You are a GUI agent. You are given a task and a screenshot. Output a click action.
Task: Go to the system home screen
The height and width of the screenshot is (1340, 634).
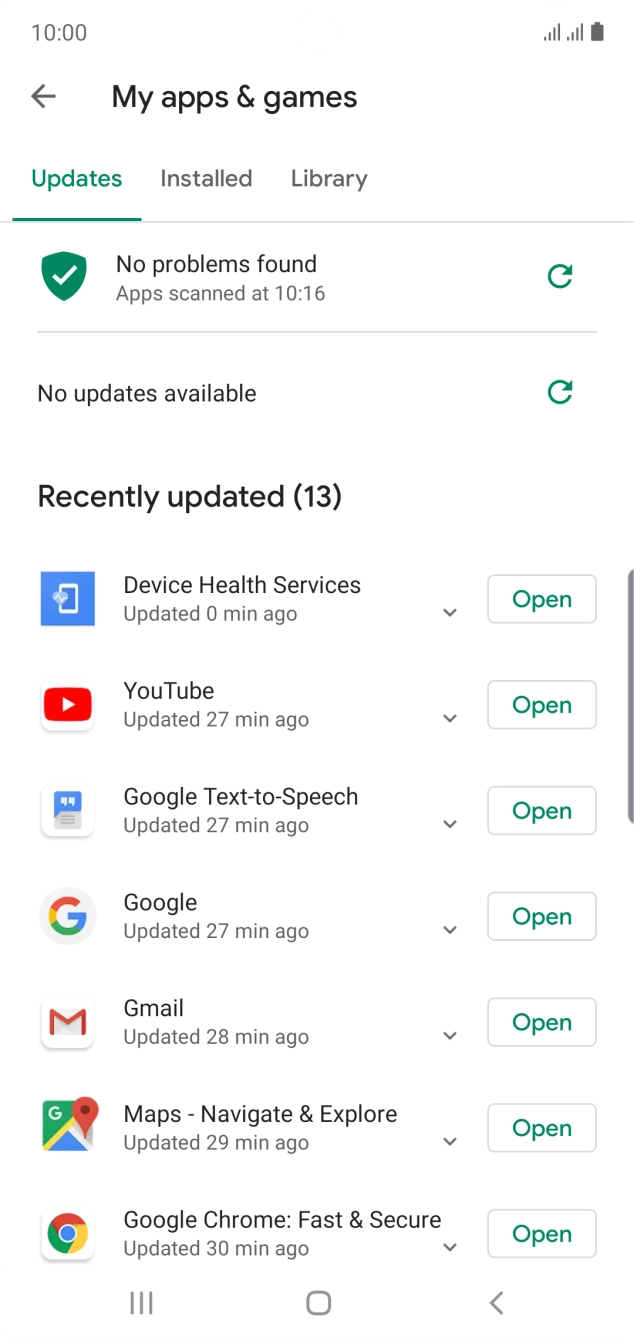coord(318,1302)
